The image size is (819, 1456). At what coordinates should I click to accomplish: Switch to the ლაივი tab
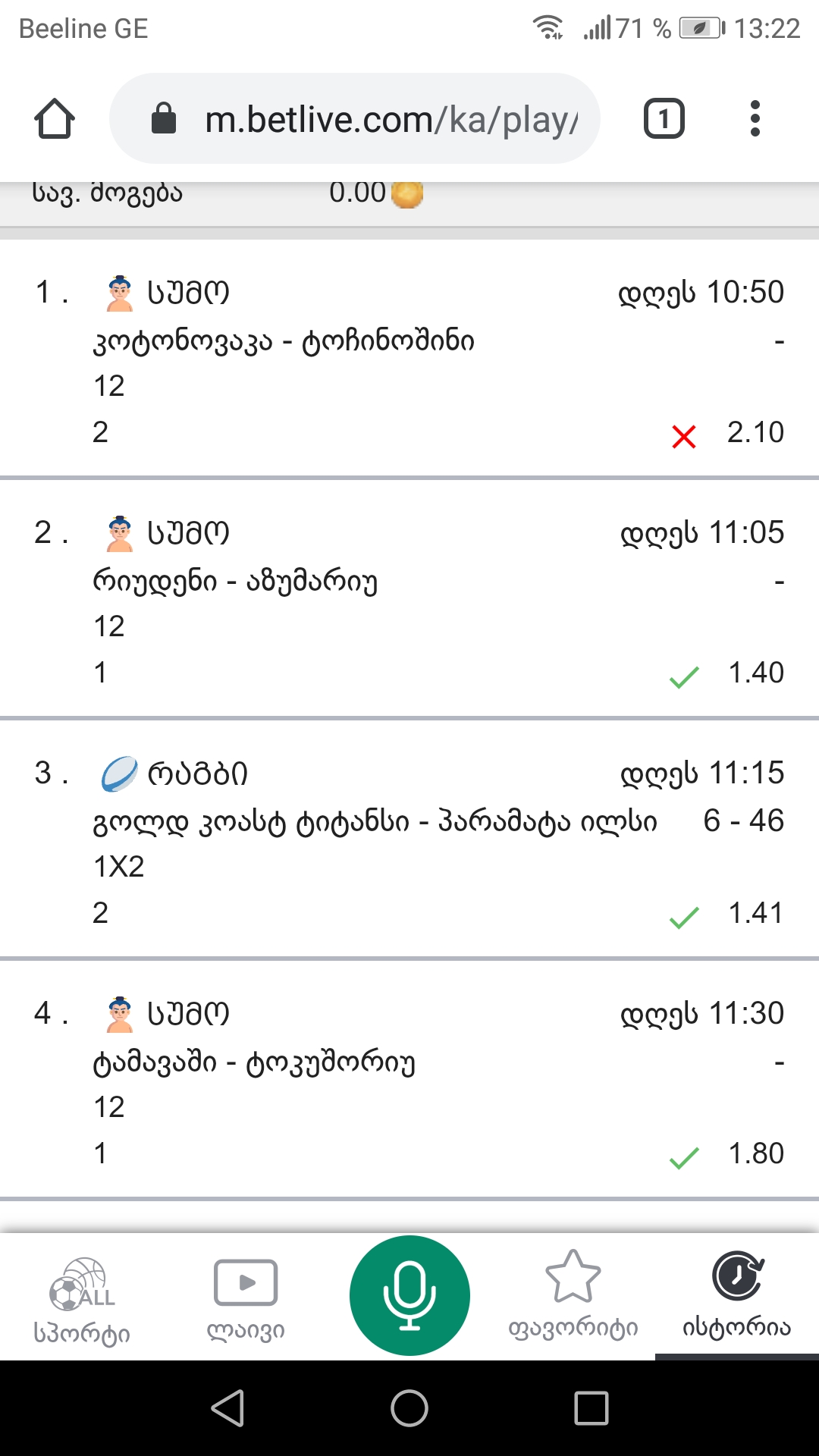tap(246, 1298)
